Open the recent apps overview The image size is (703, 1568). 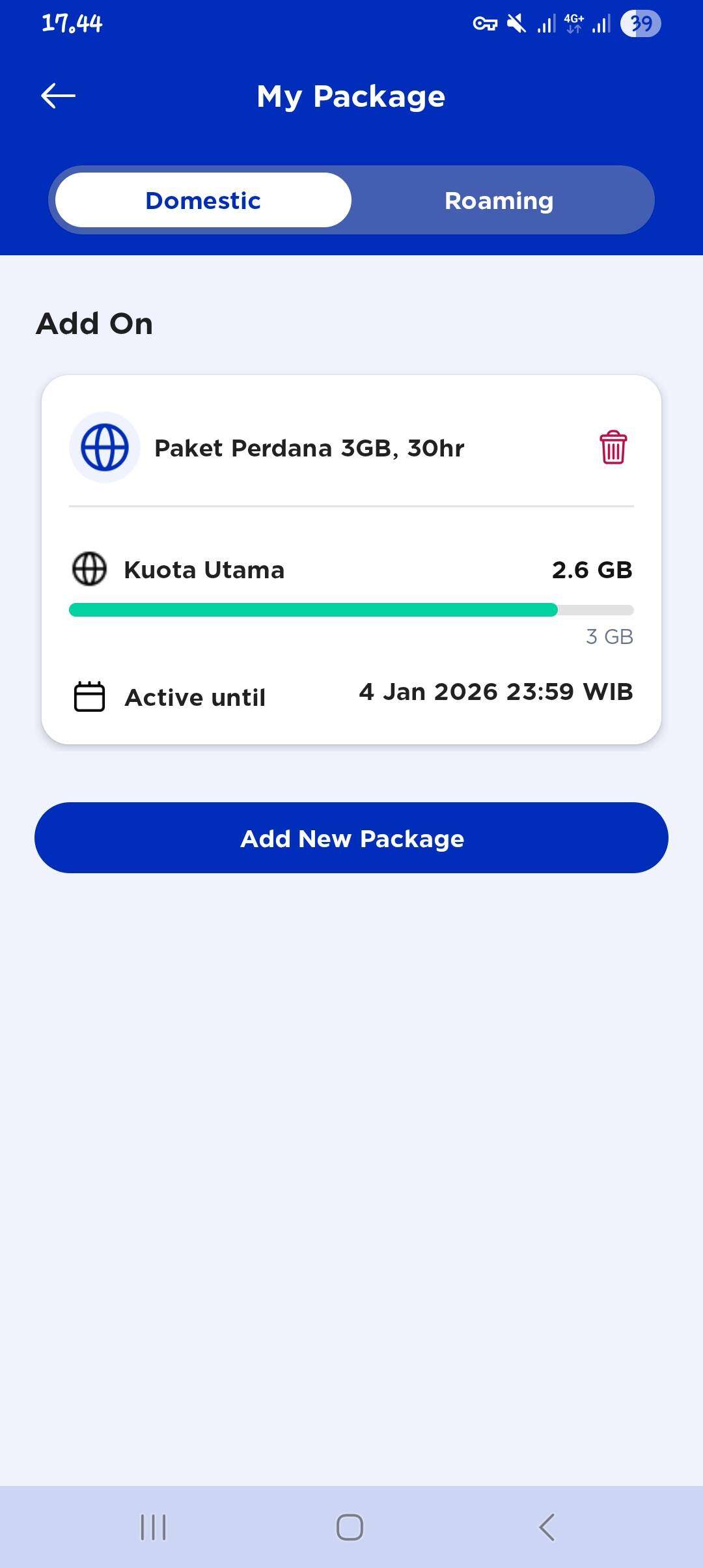pyautogui.click(x=154, y=1526)
